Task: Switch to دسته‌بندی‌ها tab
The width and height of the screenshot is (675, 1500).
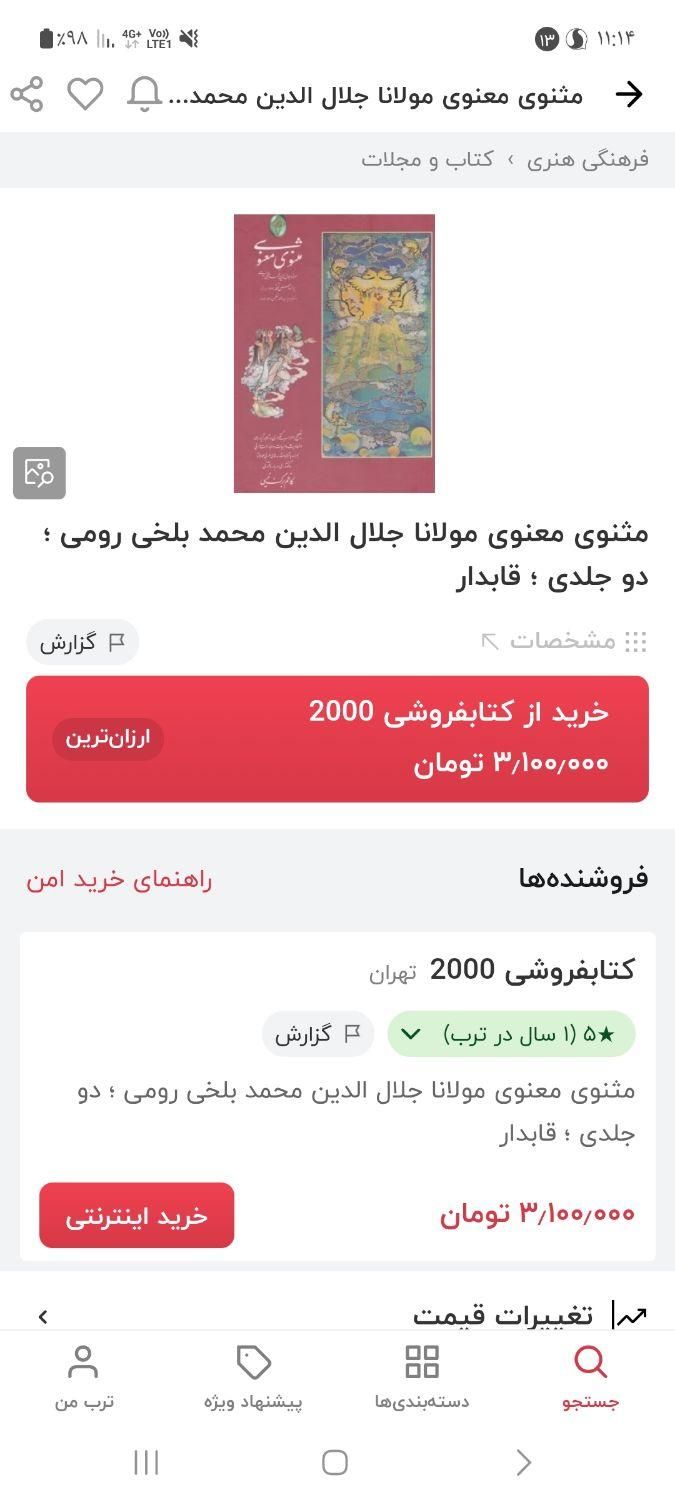Action: (x=422, y=1377)
